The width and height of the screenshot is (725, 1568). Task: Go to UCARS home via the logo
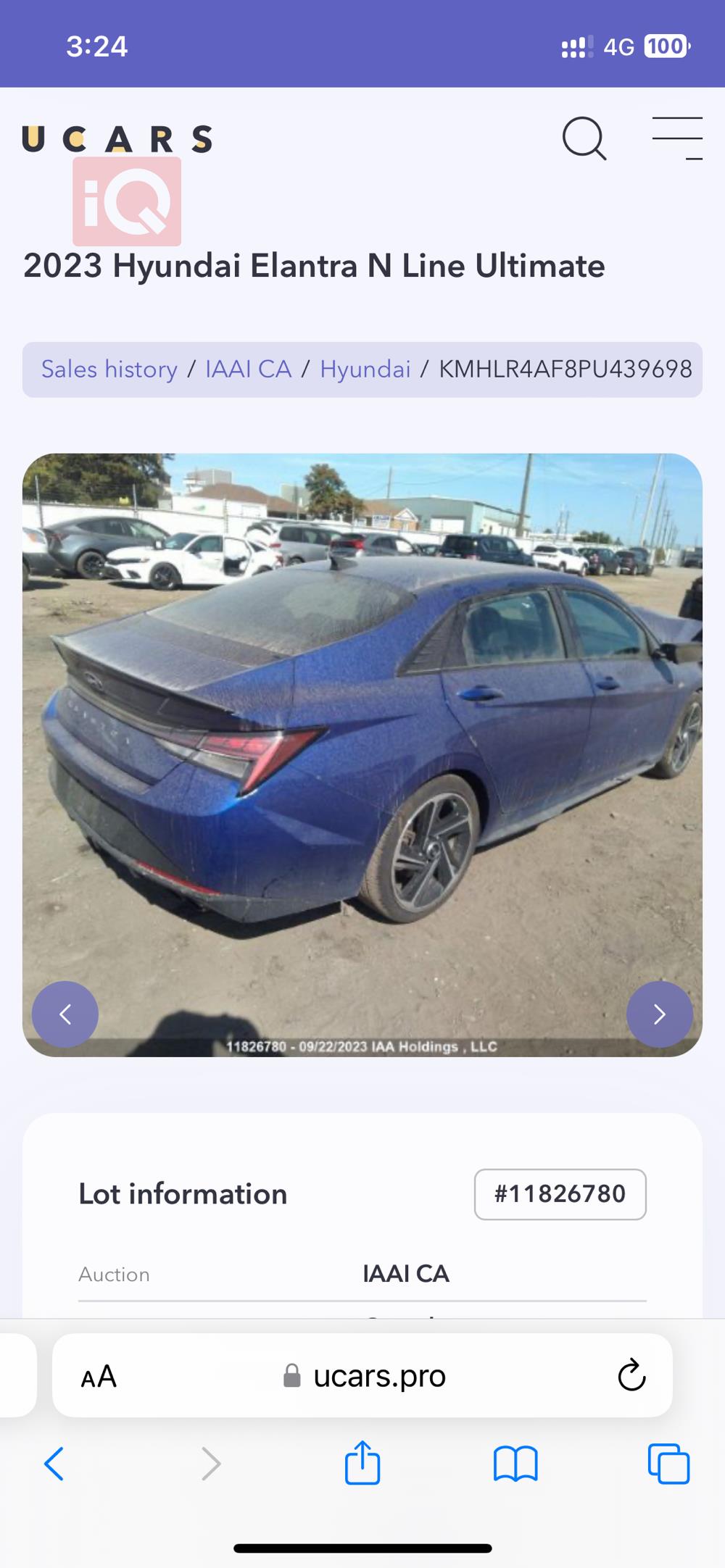pos(117,139)
